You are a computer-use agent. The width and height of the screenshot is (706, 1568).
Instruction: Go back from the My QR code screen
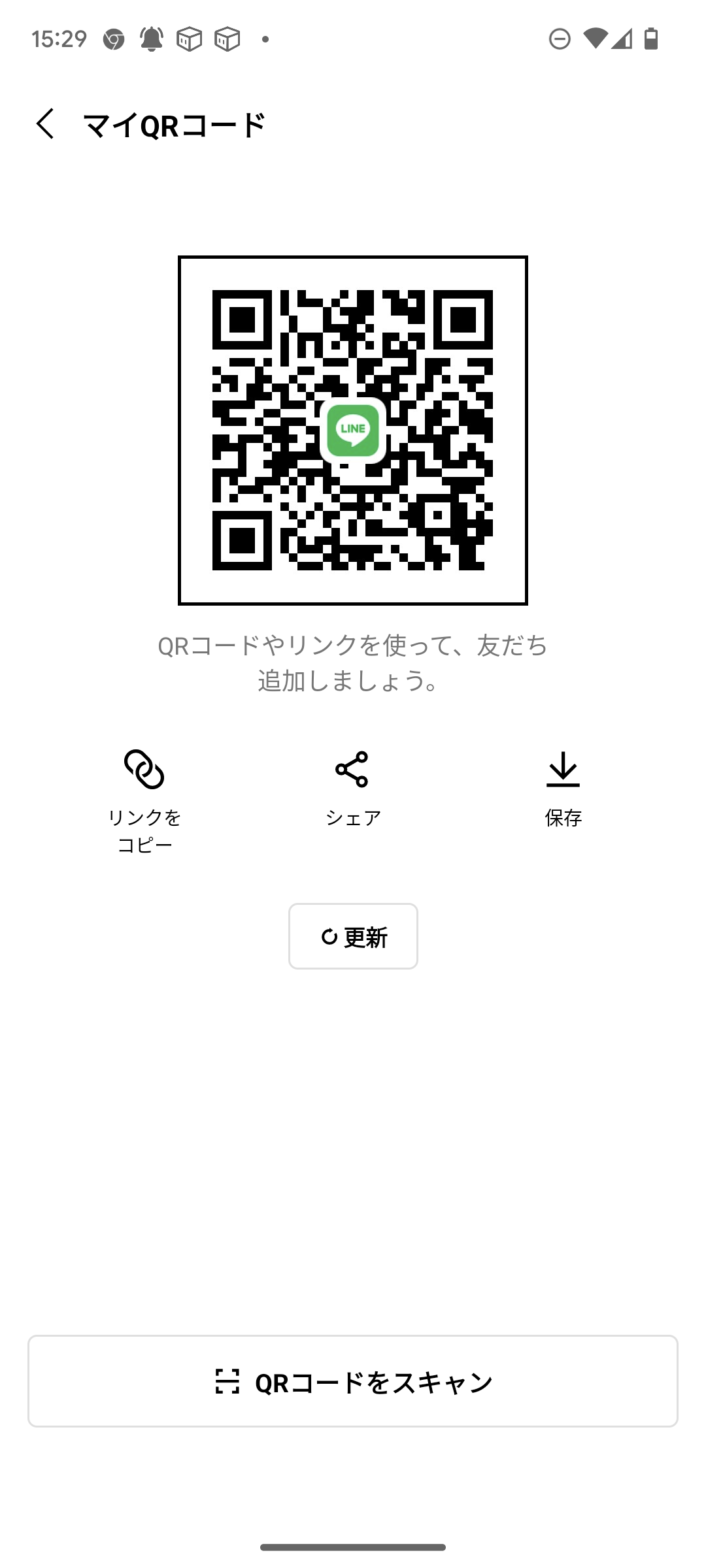(x=45, y=124)
